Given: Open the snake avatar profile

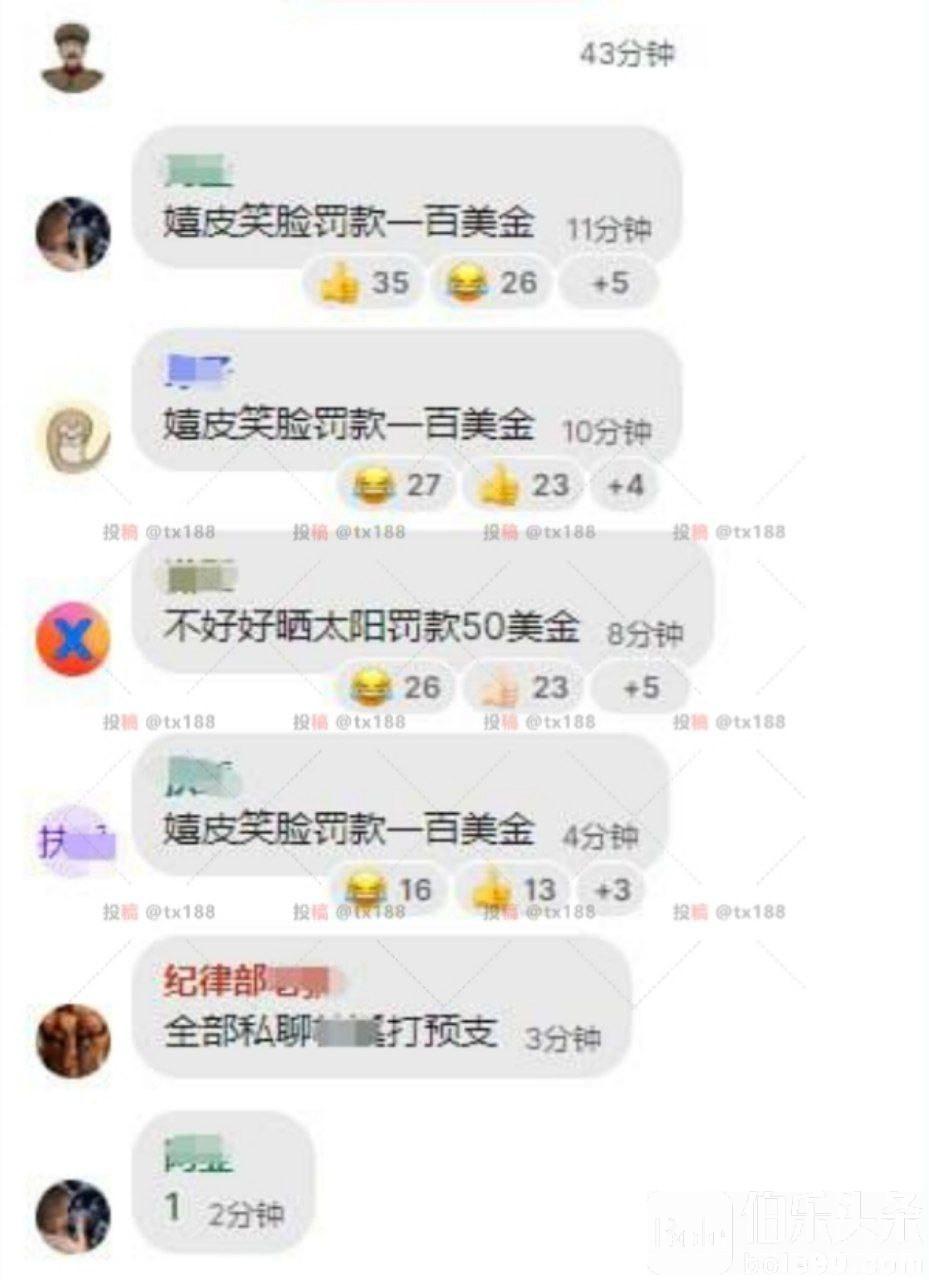Looking at the screenshot, I should (73, 437).
